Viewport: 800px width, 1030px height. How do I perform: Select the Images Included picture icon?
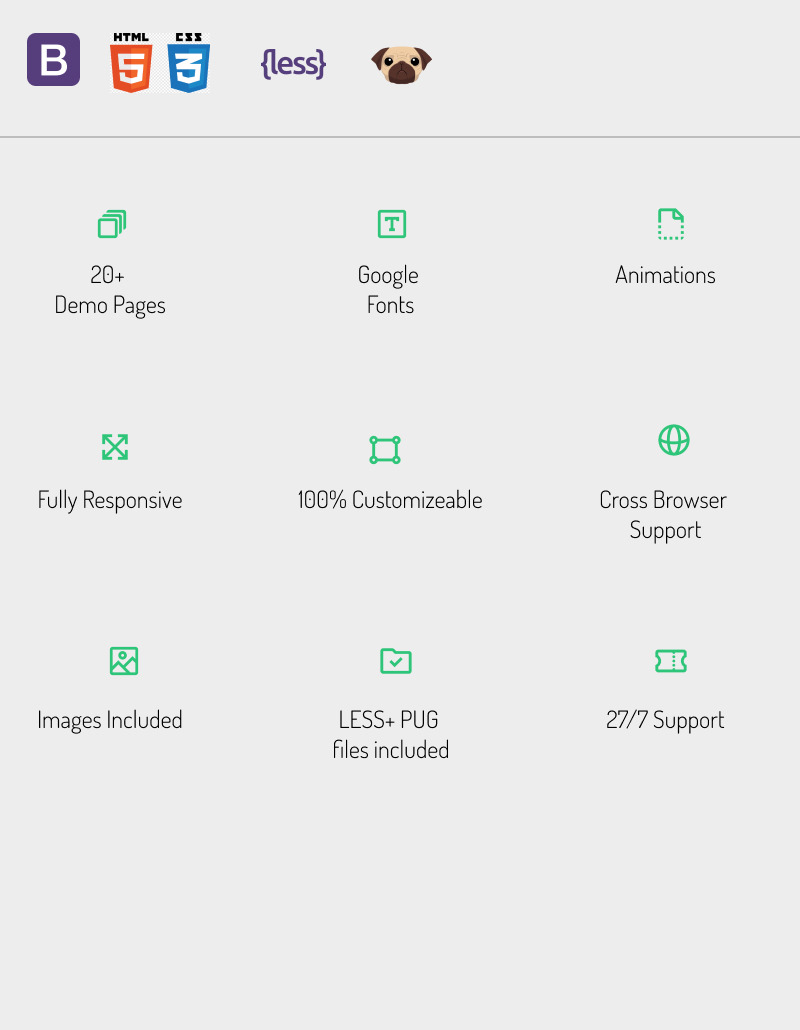pyautogui.click(x=123, y=661)
